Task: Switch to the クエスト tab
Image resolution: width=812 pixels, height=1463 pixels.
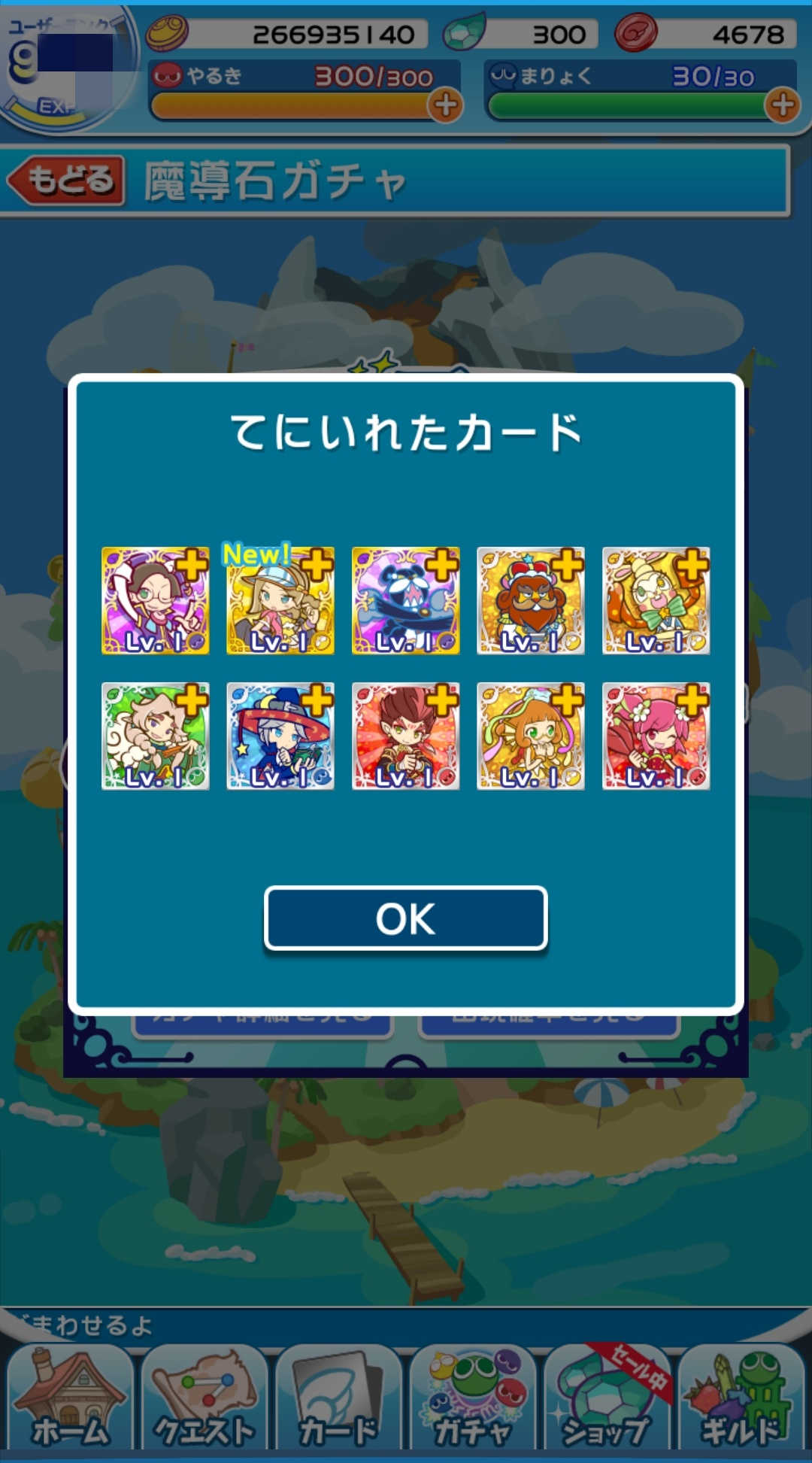Action: [204, 1401]
